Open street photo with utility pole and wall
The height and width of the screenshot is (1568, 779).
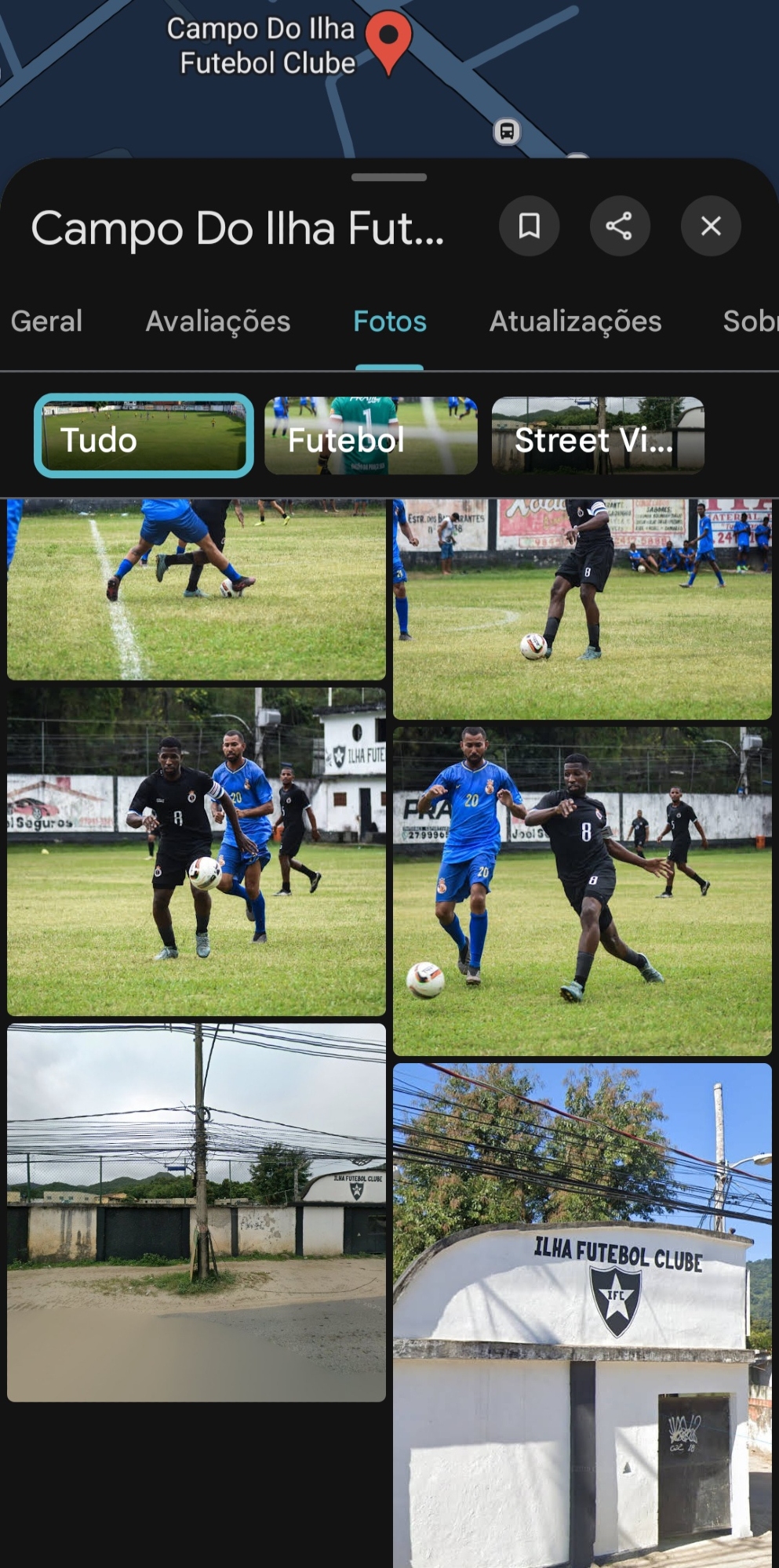[196, 1211]
